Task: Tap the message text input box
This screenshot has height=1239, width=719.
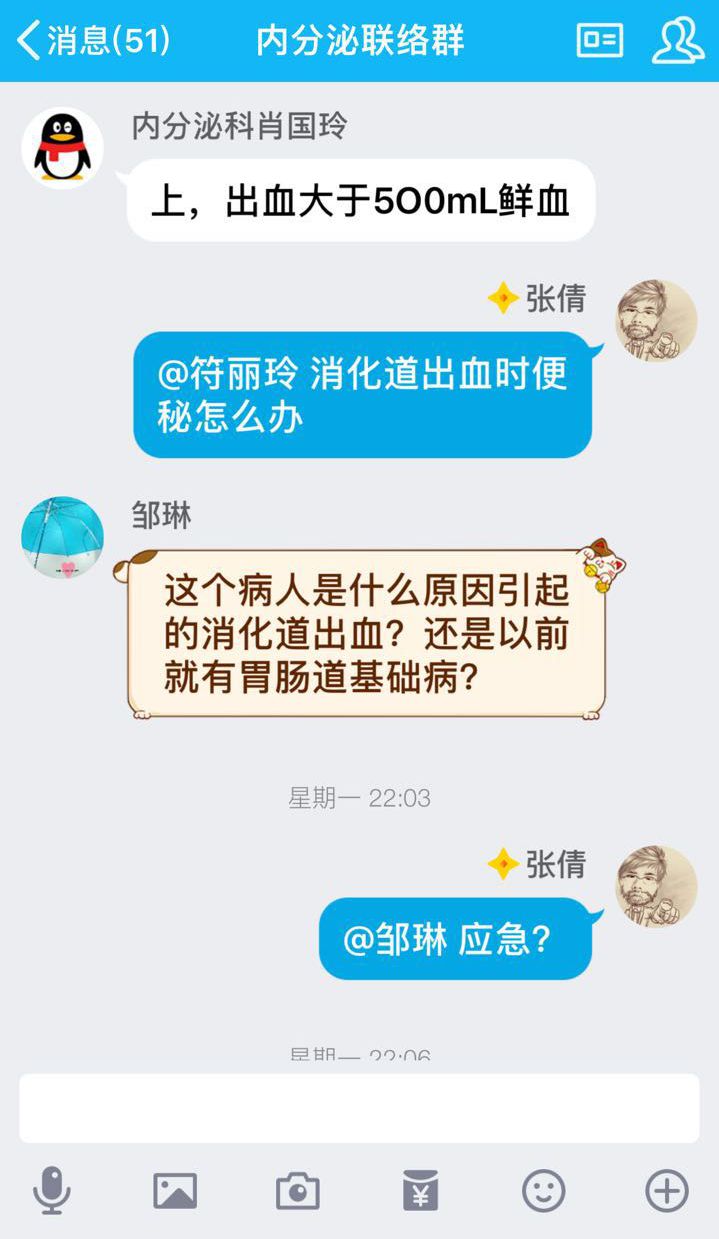Action: pos(359,1108)
